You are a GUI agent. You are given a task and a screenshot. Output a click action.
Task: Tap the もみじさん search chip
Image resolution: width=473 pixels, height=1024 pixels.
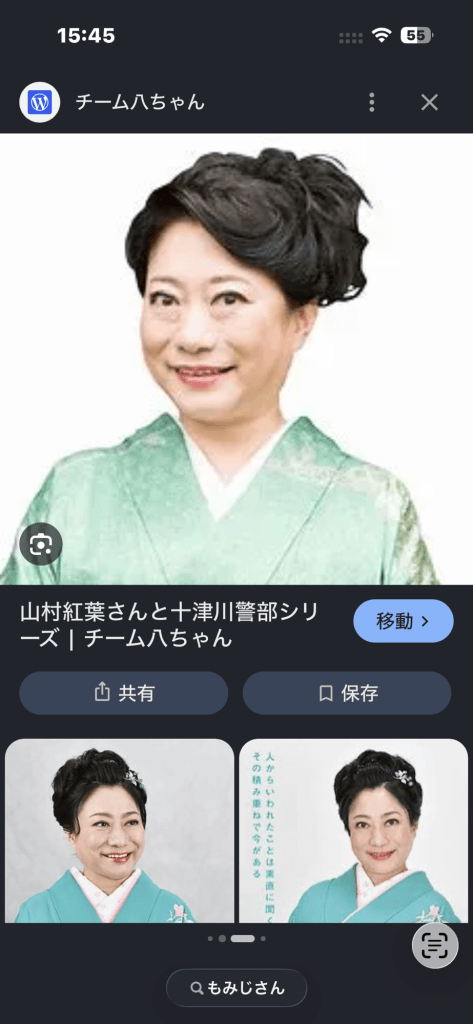[236, 988]
